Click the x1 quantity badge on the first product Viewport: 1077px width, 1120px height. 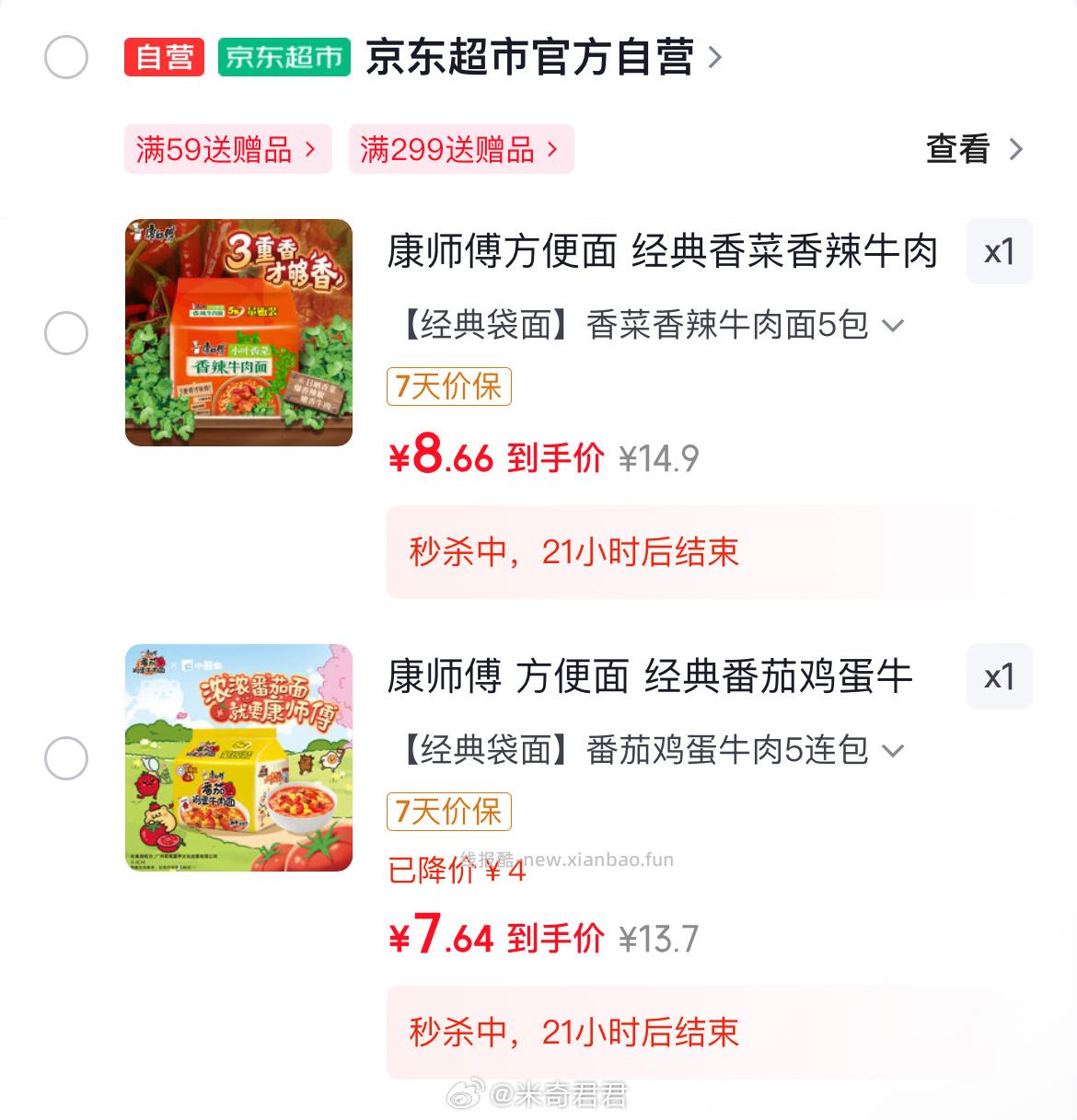click(x=1000, y=251)
